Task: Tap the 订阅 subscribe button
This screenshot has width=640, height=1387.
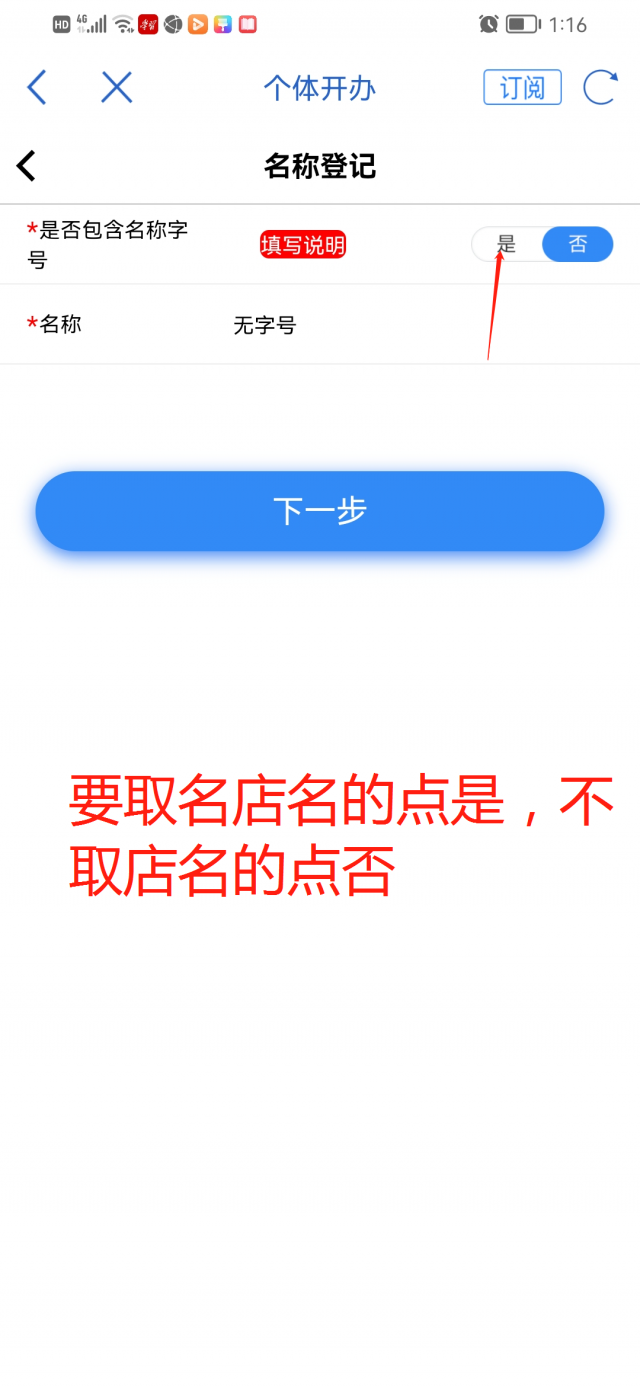Action: point(522,88)
